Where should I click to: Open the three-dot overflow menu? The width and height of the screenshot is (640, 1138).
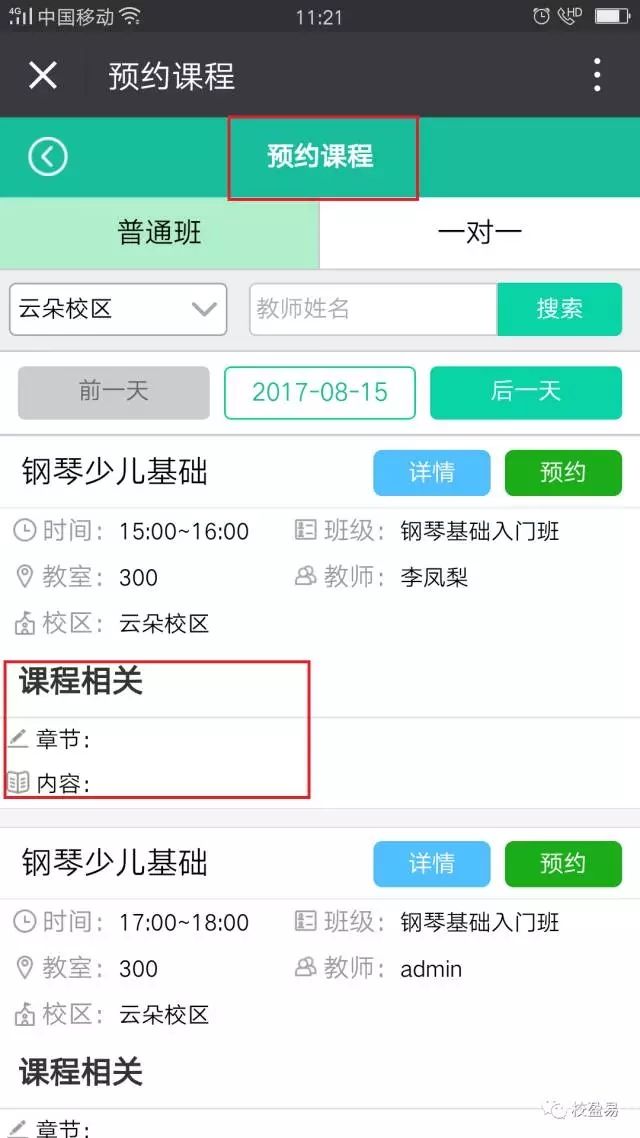(x=597, y=75)
